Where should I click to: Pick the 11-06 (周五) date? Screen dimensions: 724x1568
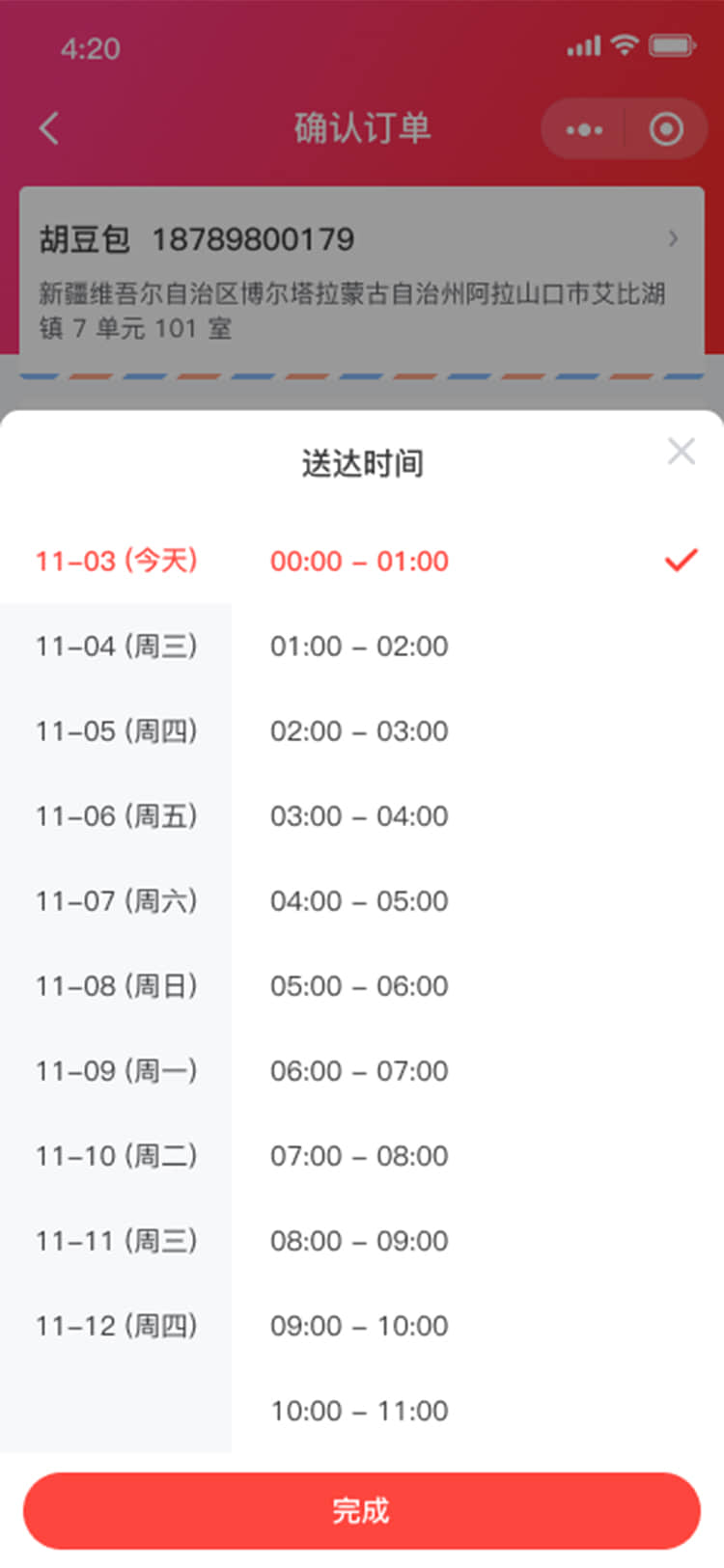tap(116, 815)
